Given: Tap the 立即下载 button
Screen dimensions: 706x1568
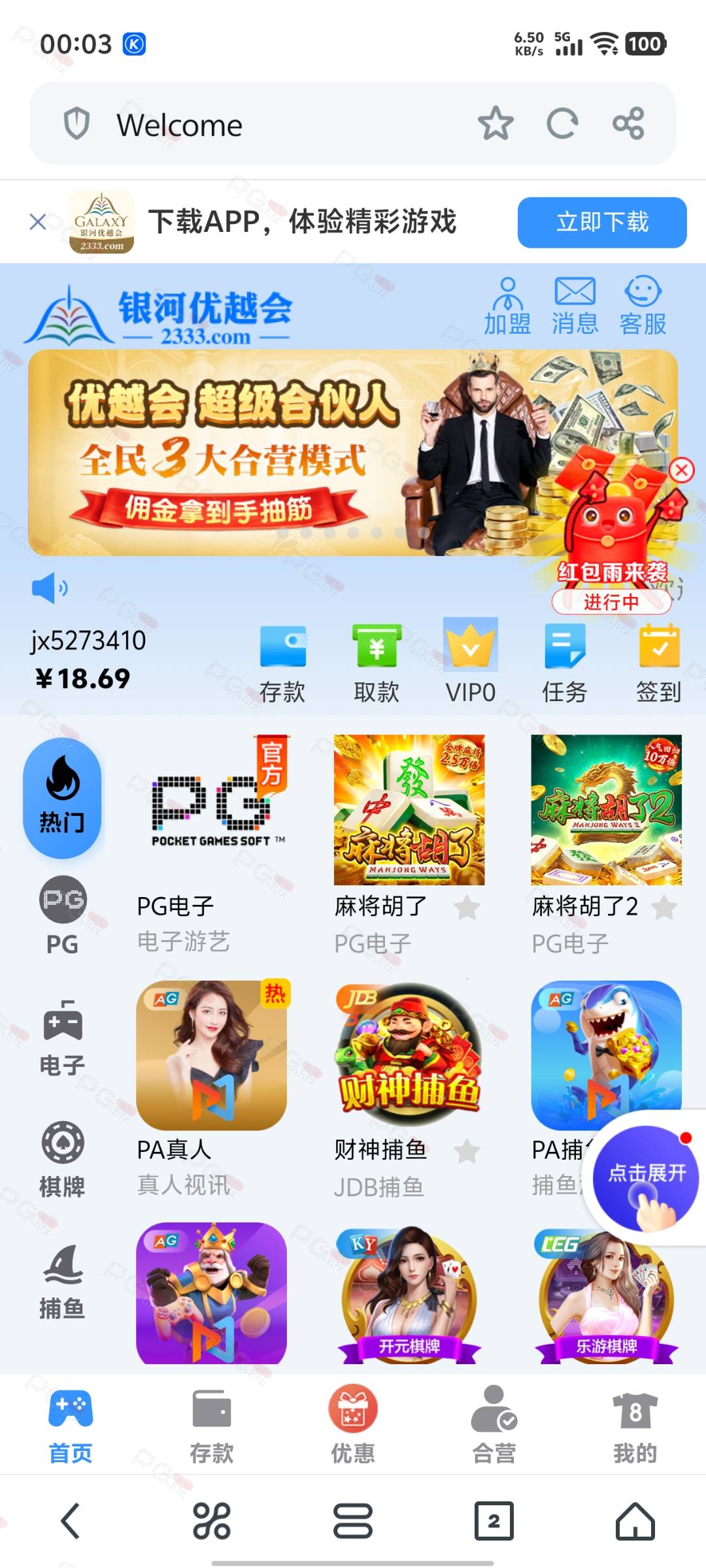Looking at the screenshot, I should click(602, 222).
